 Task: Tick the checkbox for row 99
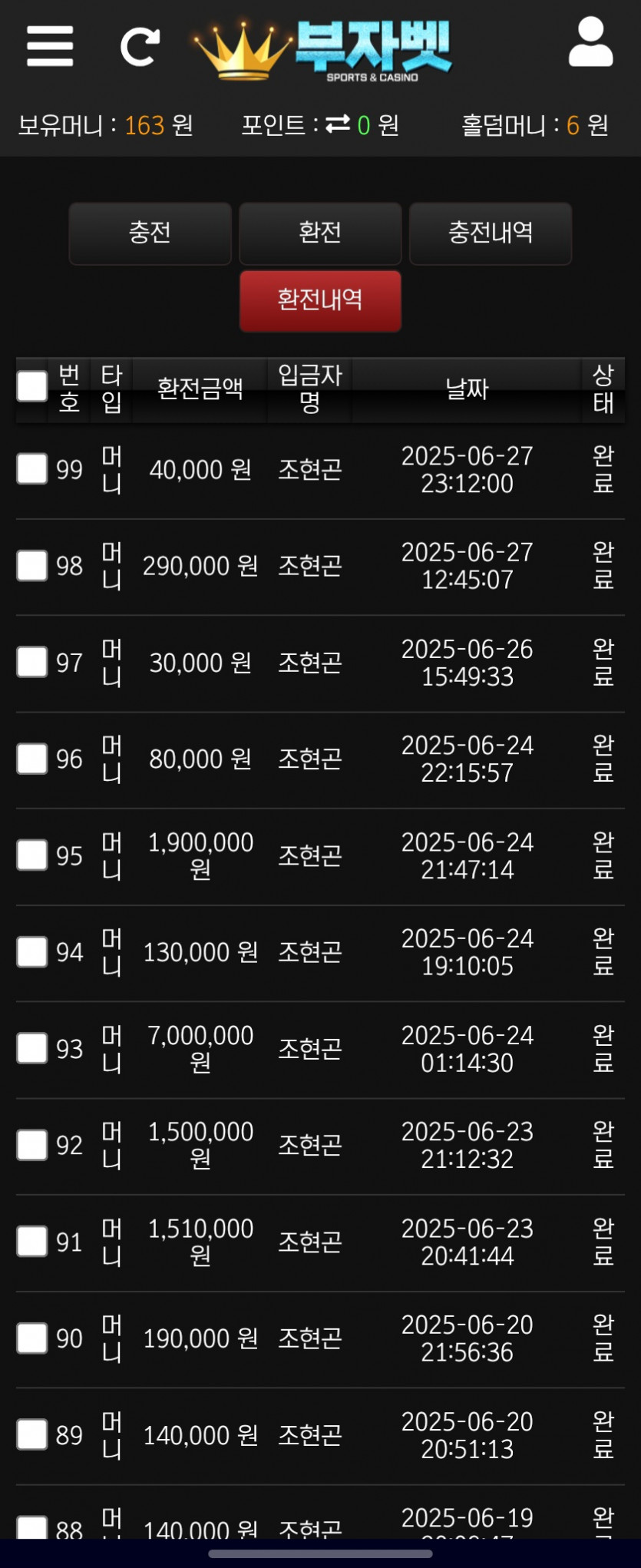click(x=32, y=469)
